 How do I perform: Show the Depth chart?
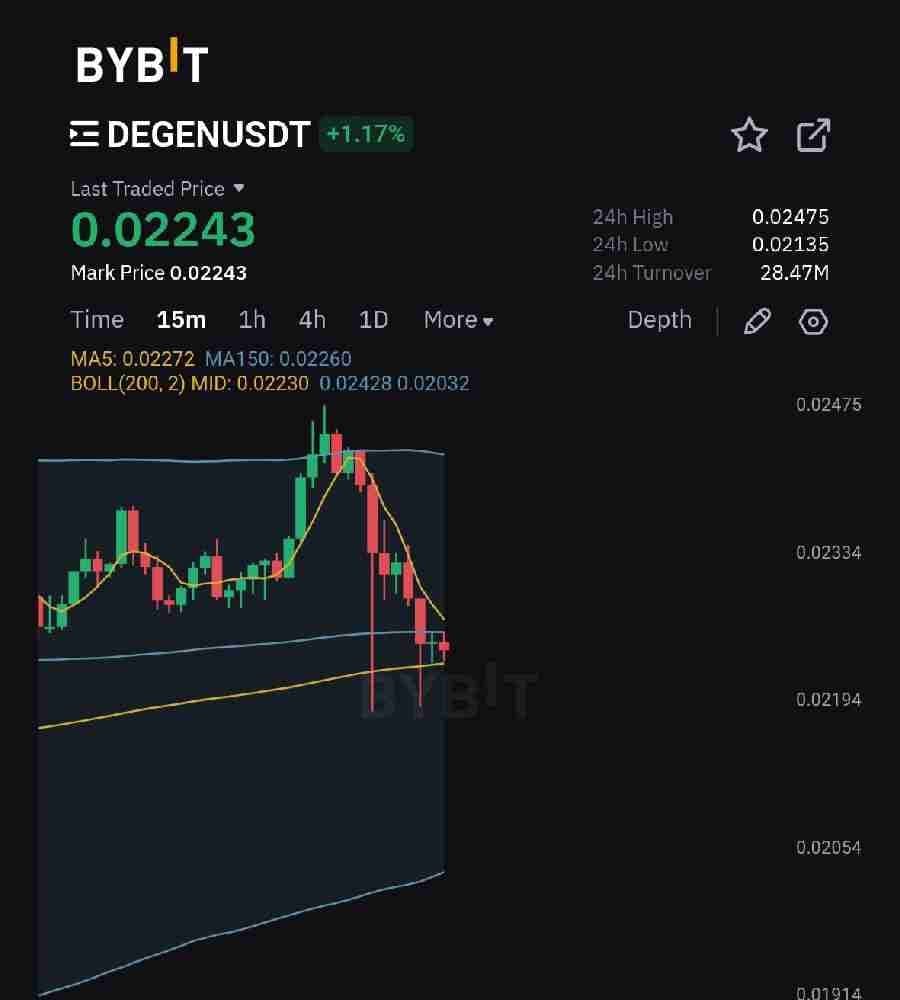tap(659, 320)
